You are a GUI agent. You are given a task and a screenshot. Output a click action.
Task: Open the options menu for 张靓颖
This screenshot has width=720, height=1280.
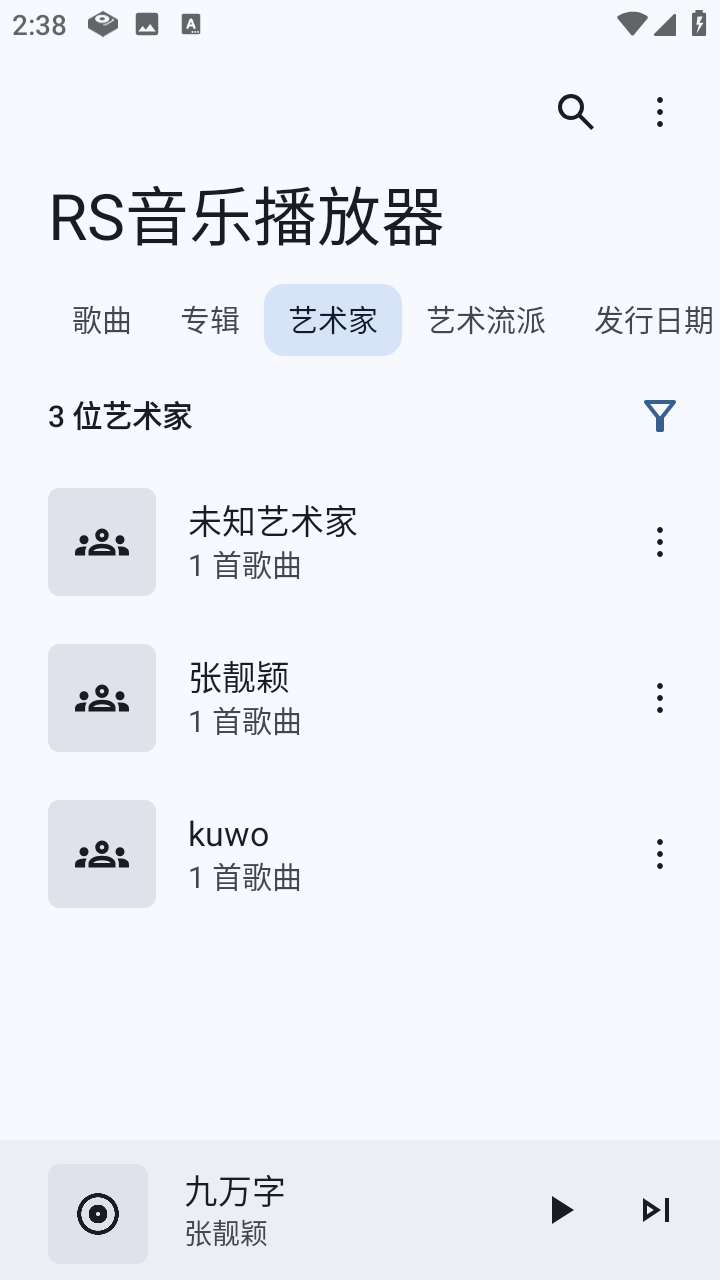659,698
